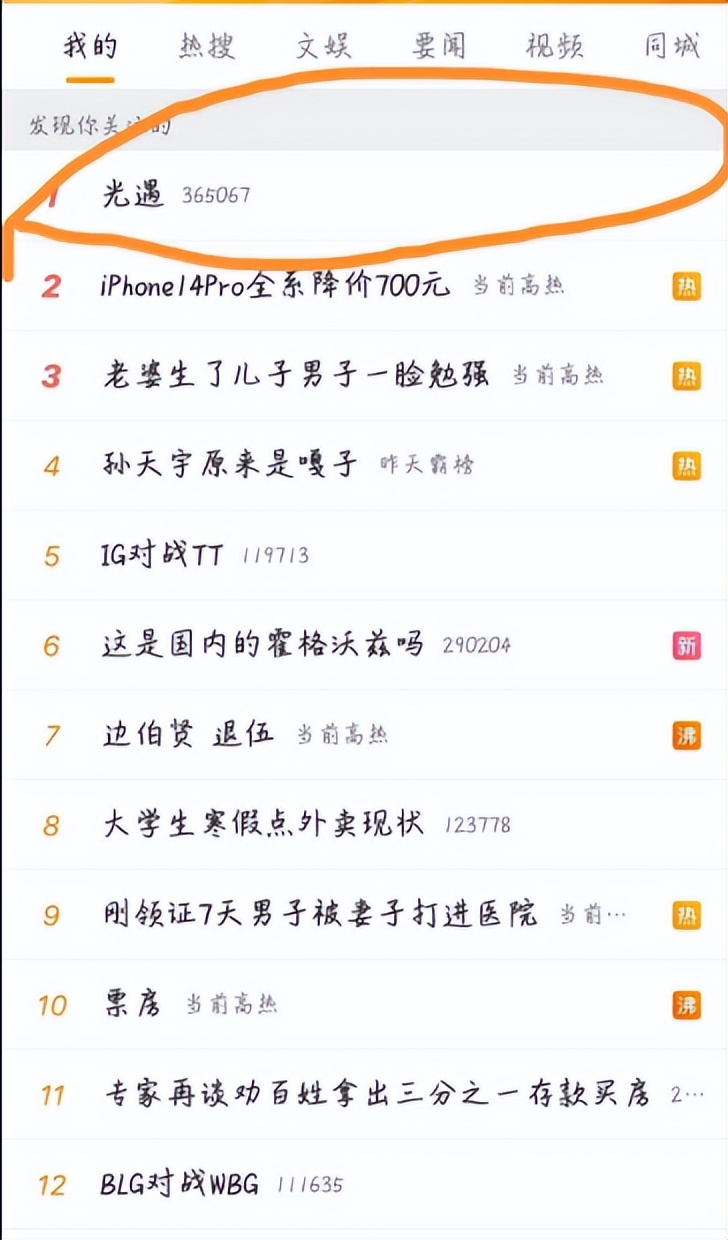728x1240 pixels.
Task: Switch to the 文娱 tab
Action: click(x=323, y=47)
